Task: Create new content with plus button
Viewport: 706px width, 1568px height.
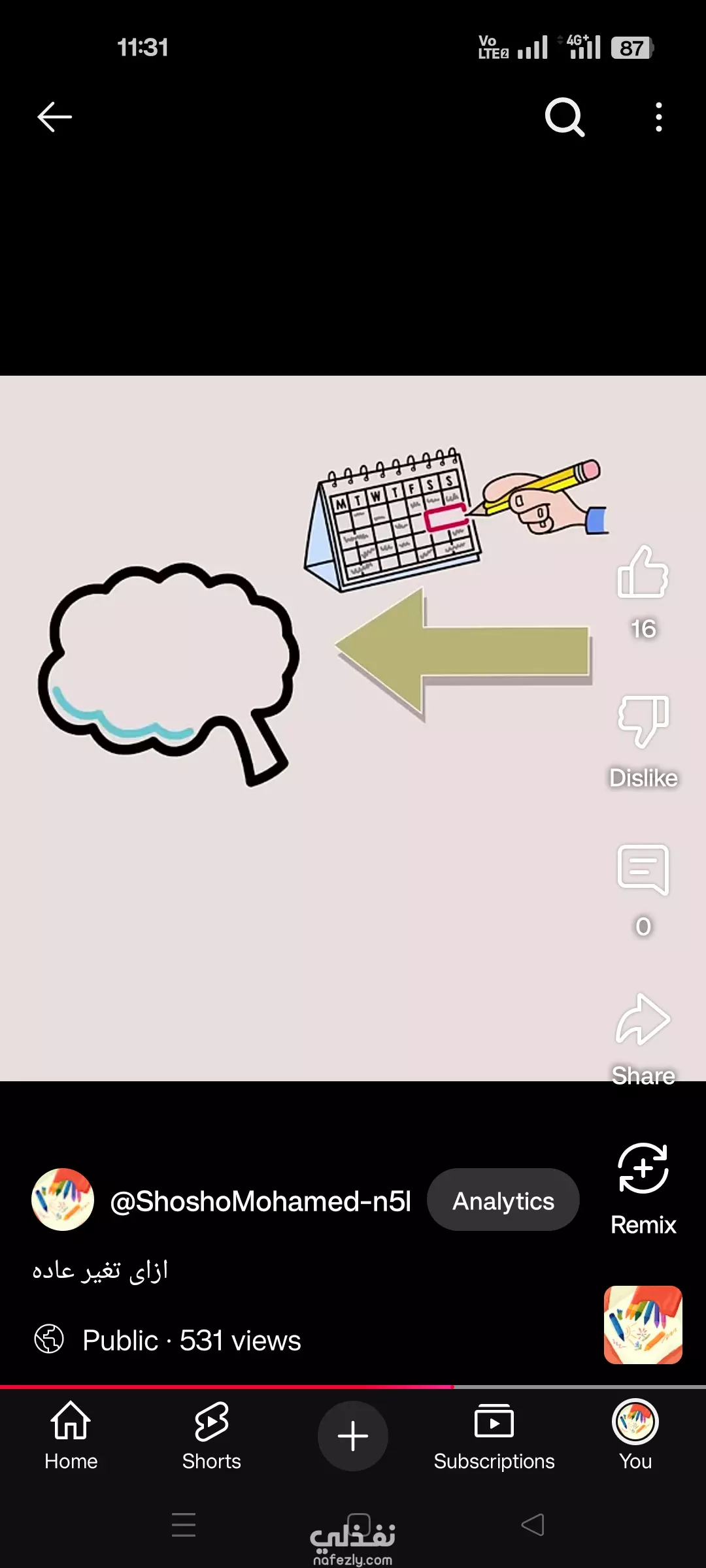Action: pyautogui.click(x=353, y=1436)
